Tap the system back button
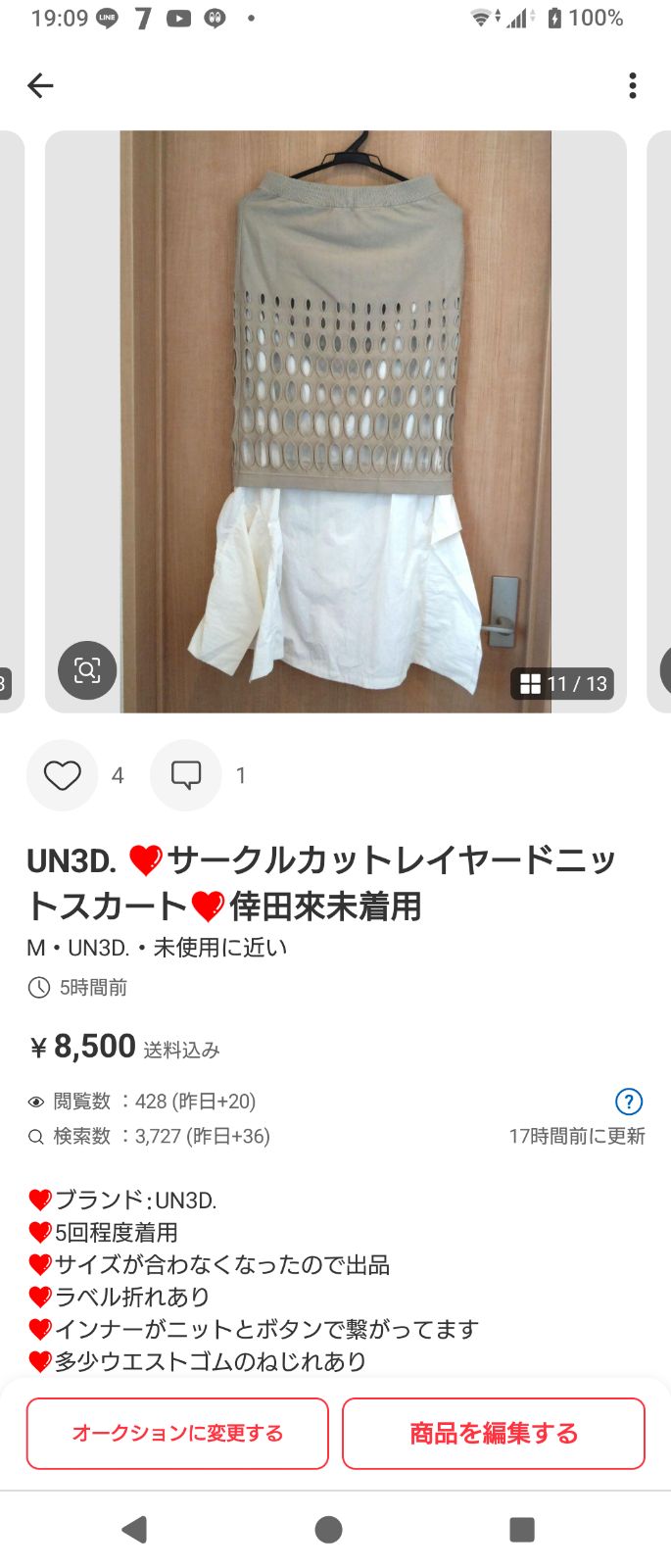This screenshot has width=671, height=1568. 134,1529
